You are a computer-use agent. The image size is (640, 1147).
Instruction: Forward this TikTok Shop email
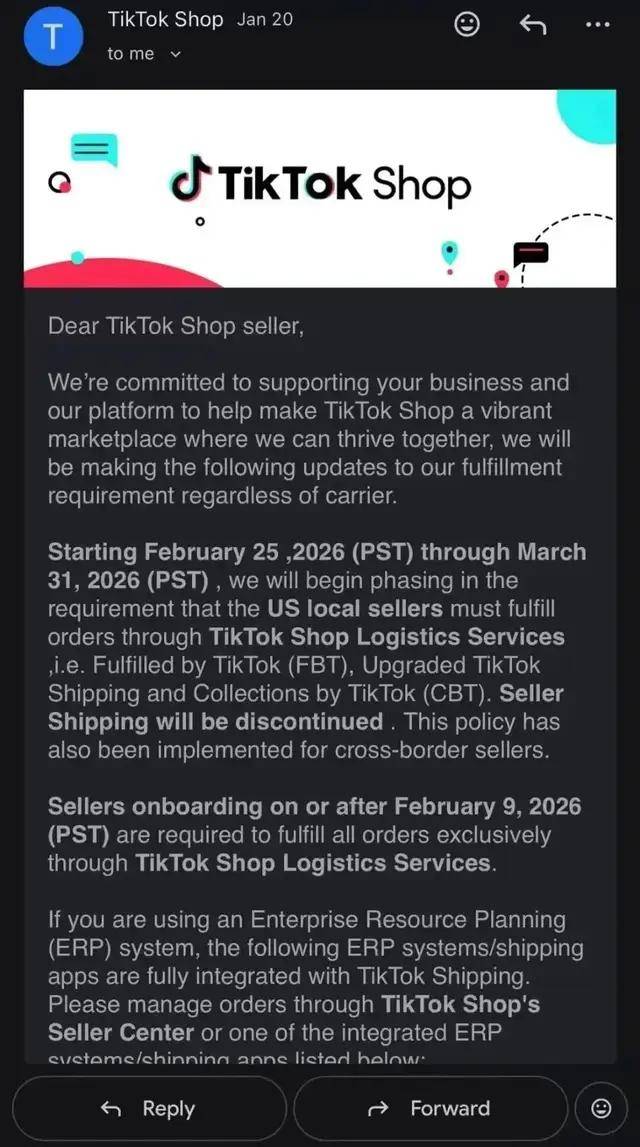click(430, 1108)
